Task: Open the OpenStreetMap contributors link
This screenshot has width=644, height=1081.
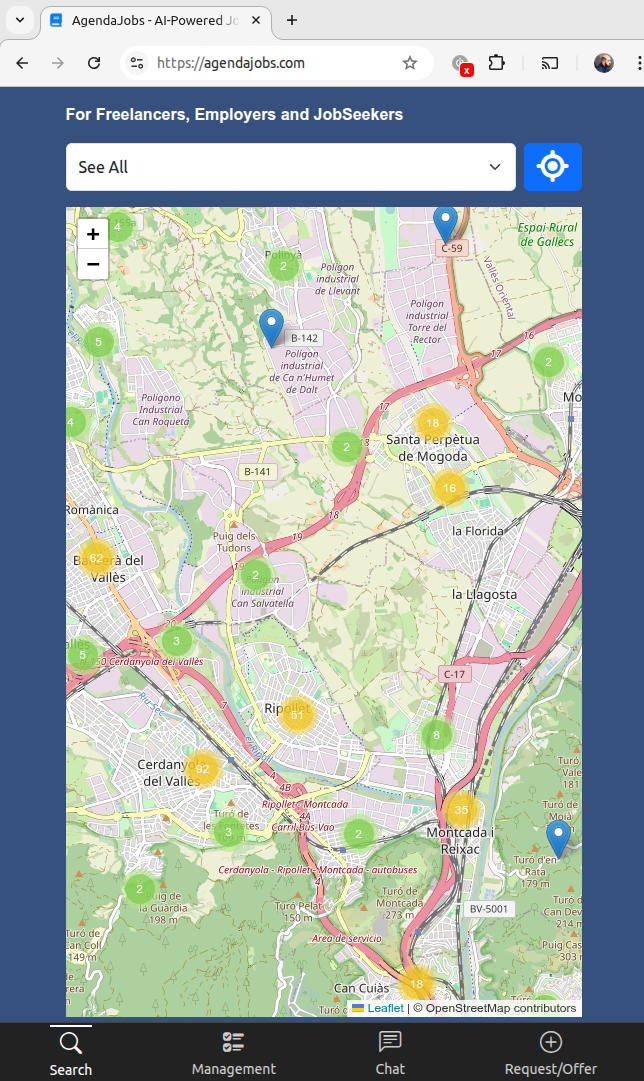Action: click(x=501, y=1008)
